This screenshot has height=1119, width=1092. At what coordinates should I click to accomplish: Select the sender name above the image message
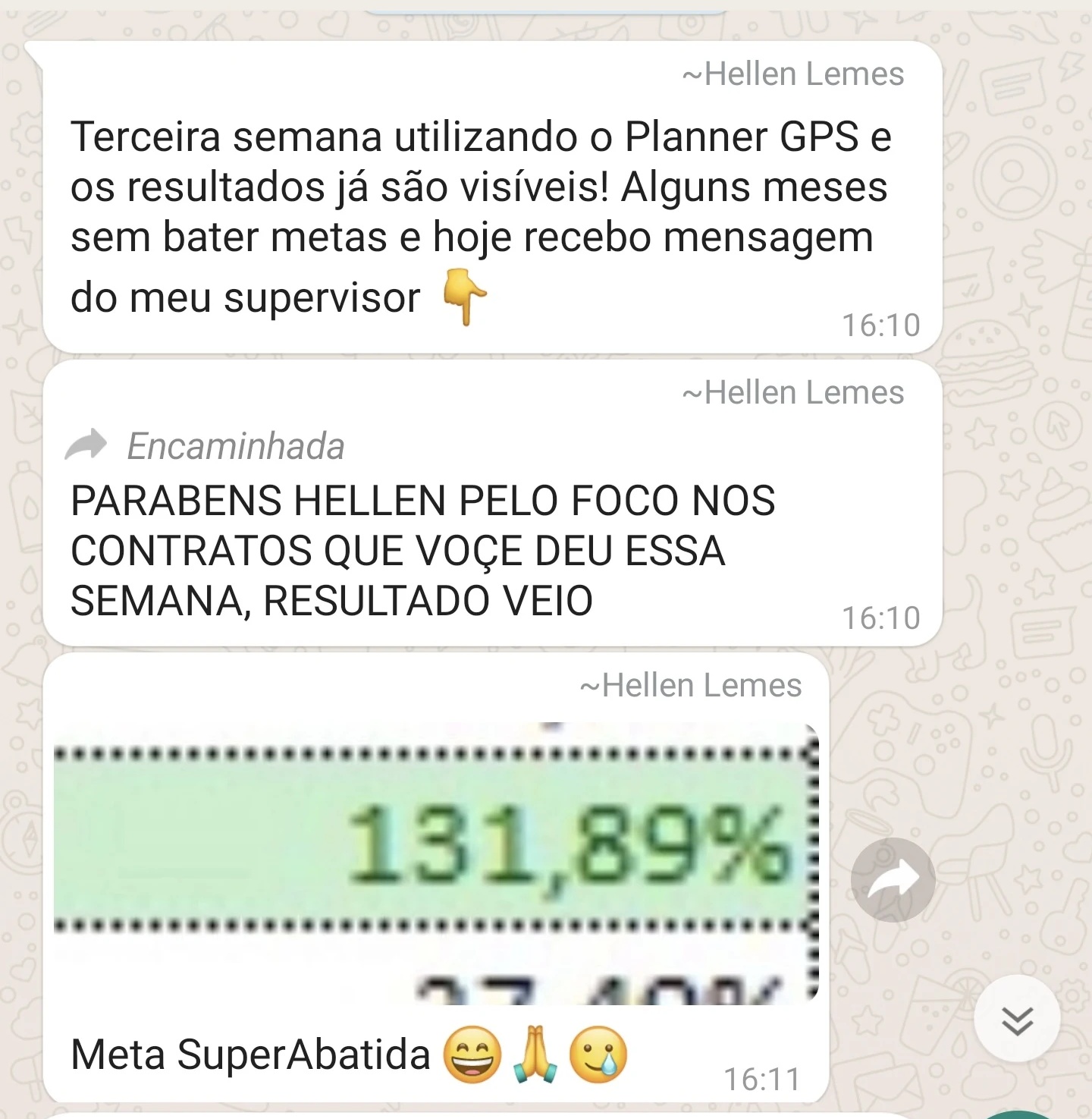pyautogui.click(x=690, y=685)
